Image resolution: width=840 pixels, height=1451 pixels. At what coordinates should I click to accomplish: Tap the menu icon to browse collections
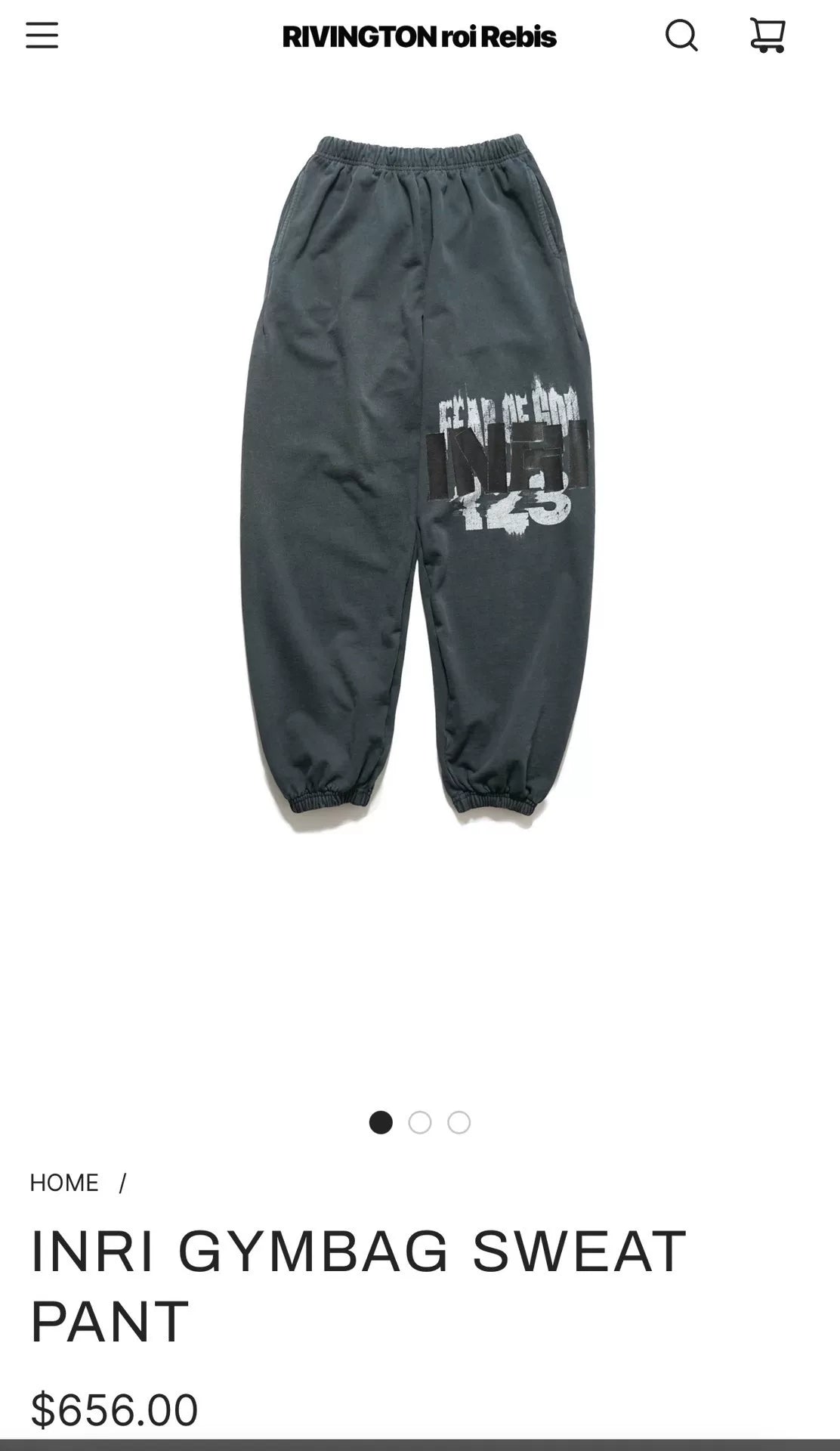click(x=43, y=35)
